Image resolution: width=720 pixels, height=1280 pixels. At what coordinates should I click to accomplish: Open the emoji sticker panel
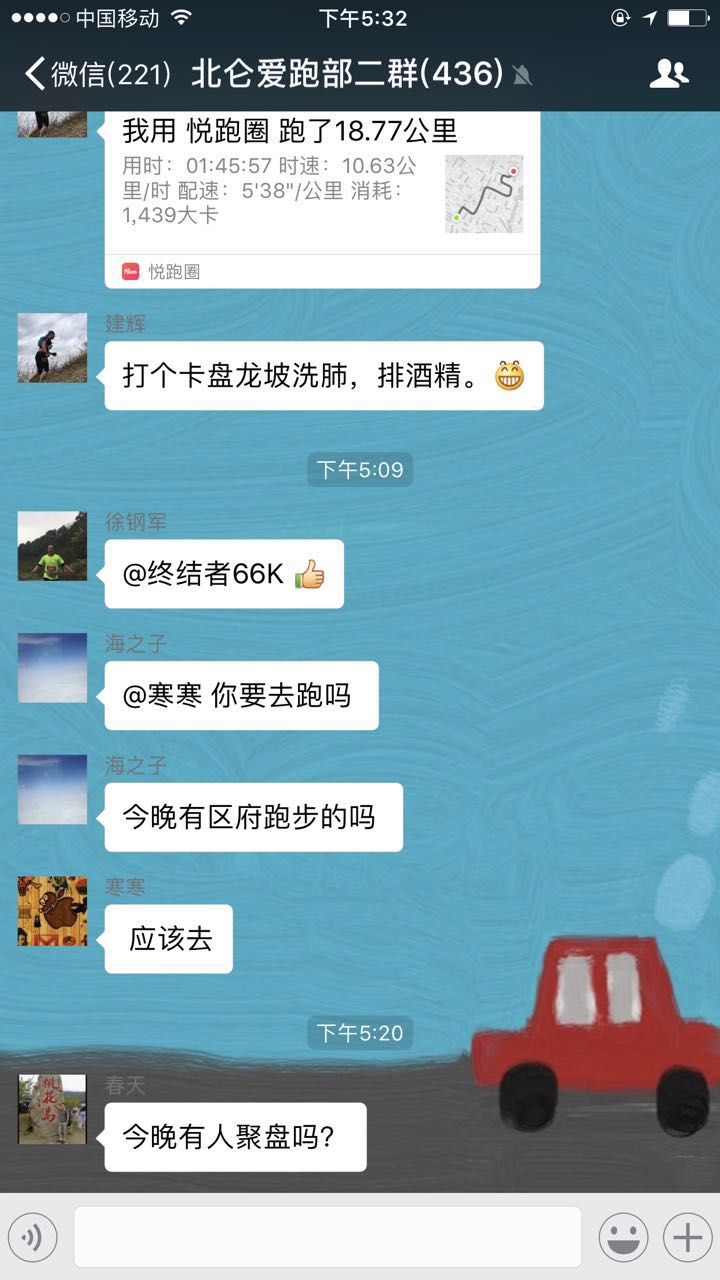tap(623, 1238)
